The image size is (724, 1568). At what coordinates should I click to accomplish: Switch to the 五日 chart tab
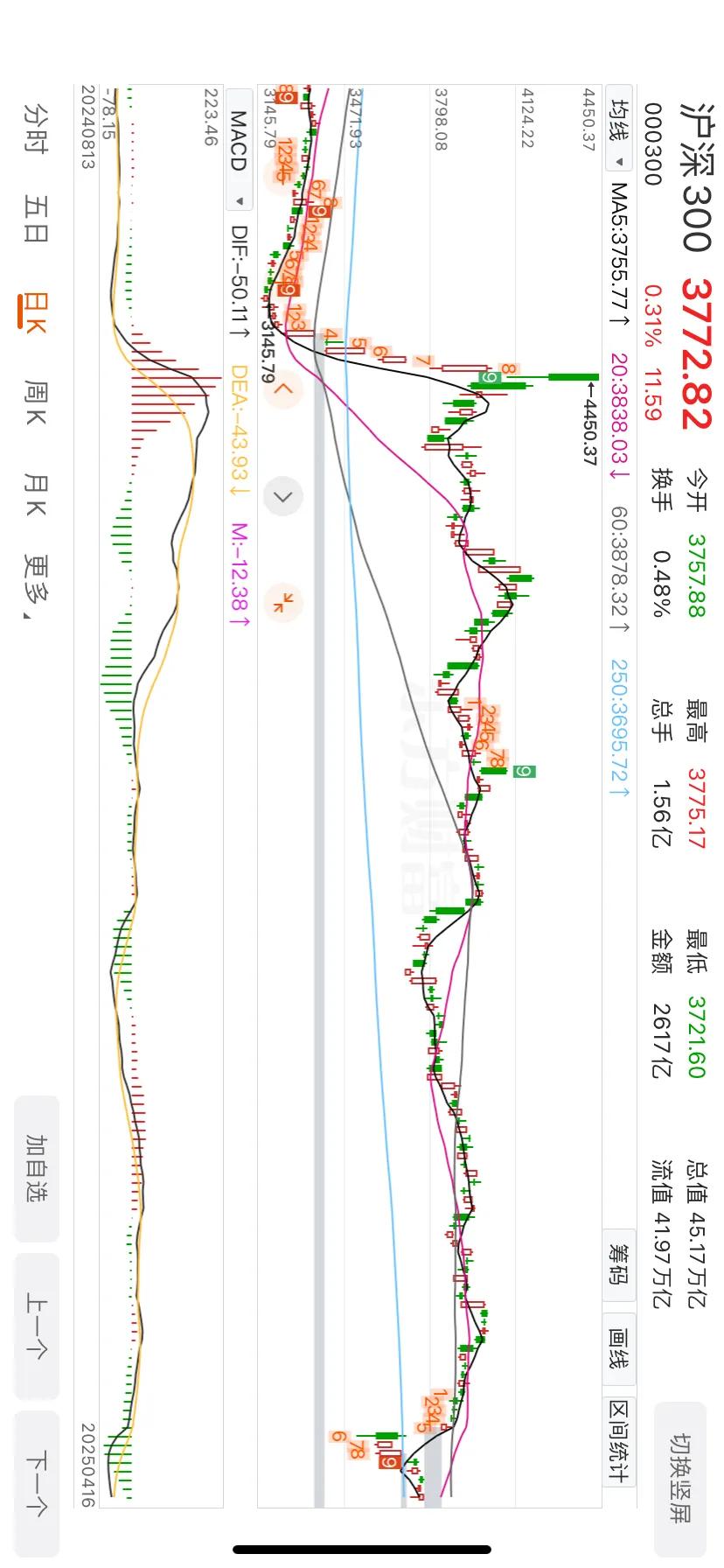coord(36,219)
